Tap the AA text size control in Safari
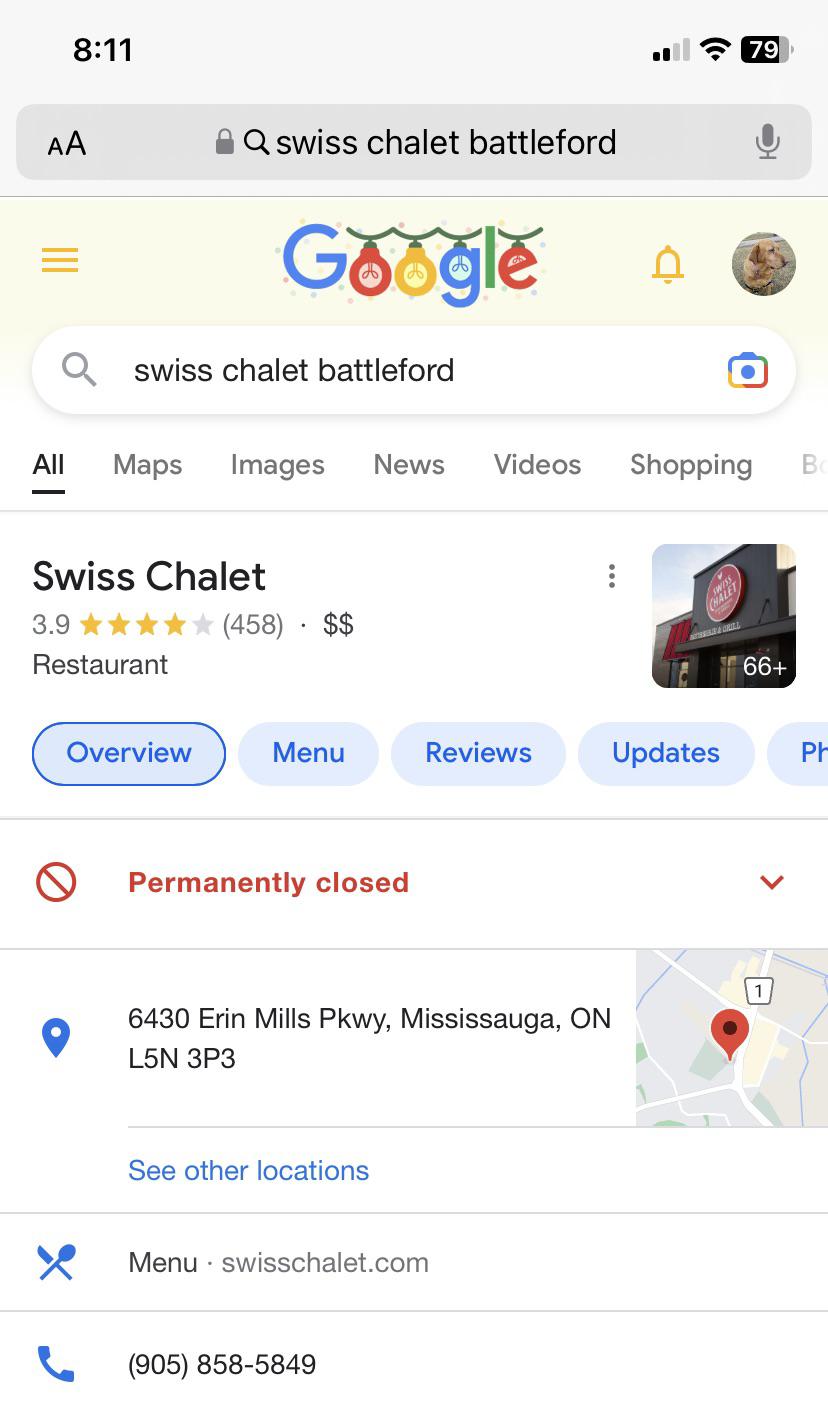The width and height of the screenshot is (828, 1409). tap(64, 141)
